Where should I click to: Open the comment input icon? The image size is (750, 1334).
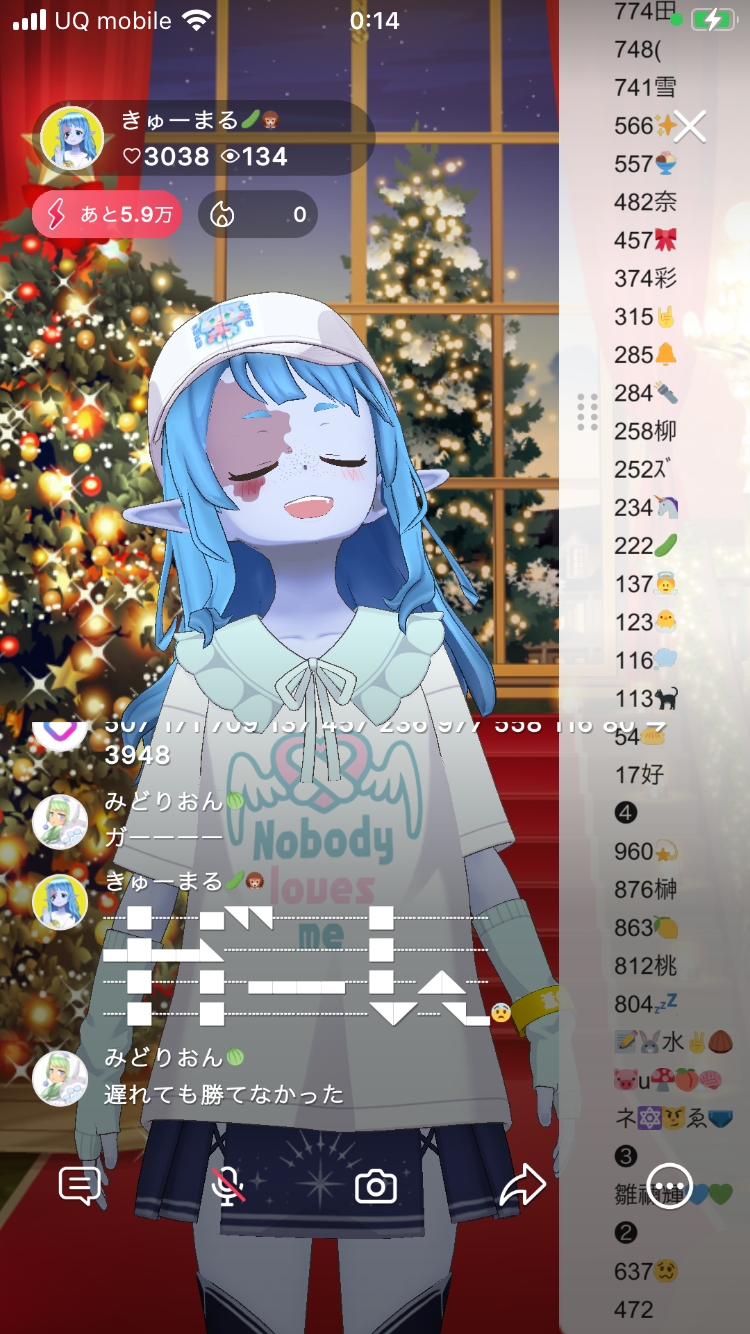[80, 1186]
